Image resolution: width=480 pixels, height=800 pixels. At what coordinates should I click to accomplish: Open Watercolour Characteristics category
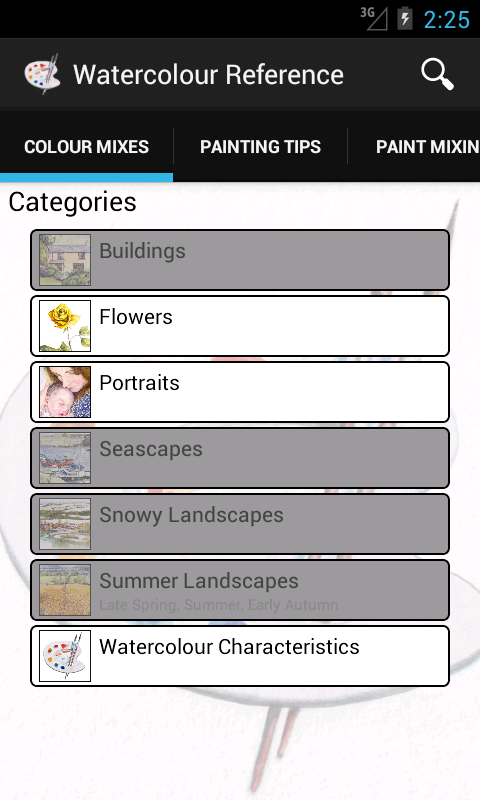tap(240, 656)
